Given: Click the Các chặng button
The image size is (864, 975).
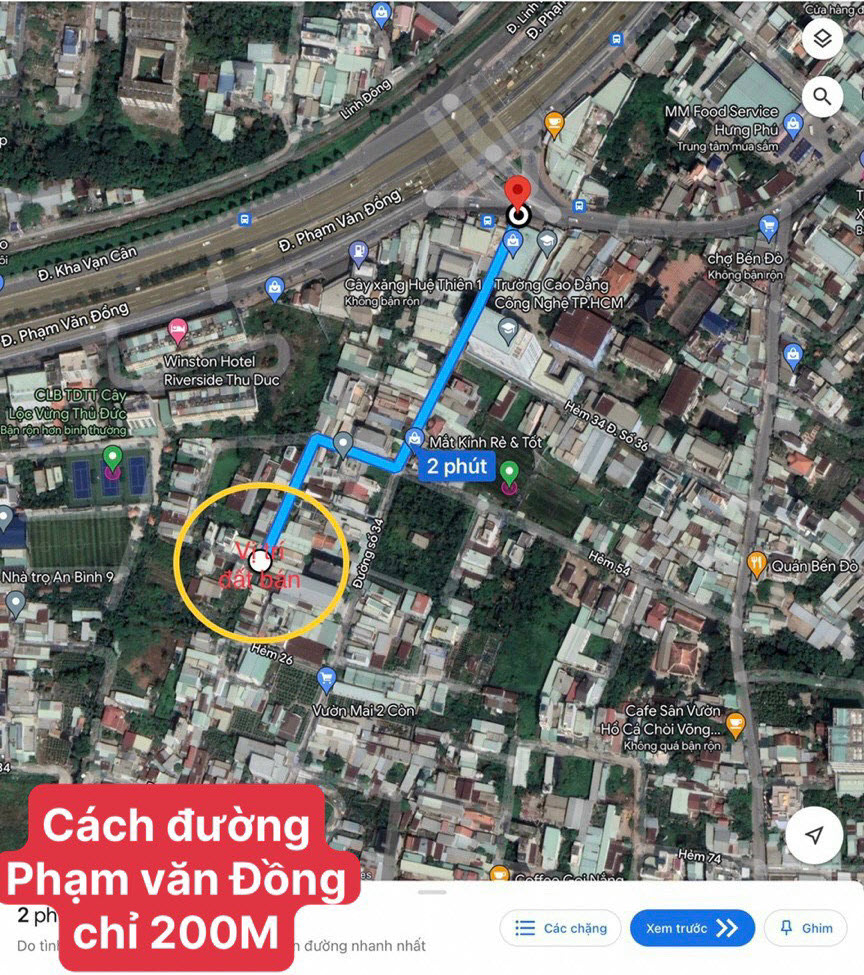Looking at the screenshot, I should pos(562,928).
